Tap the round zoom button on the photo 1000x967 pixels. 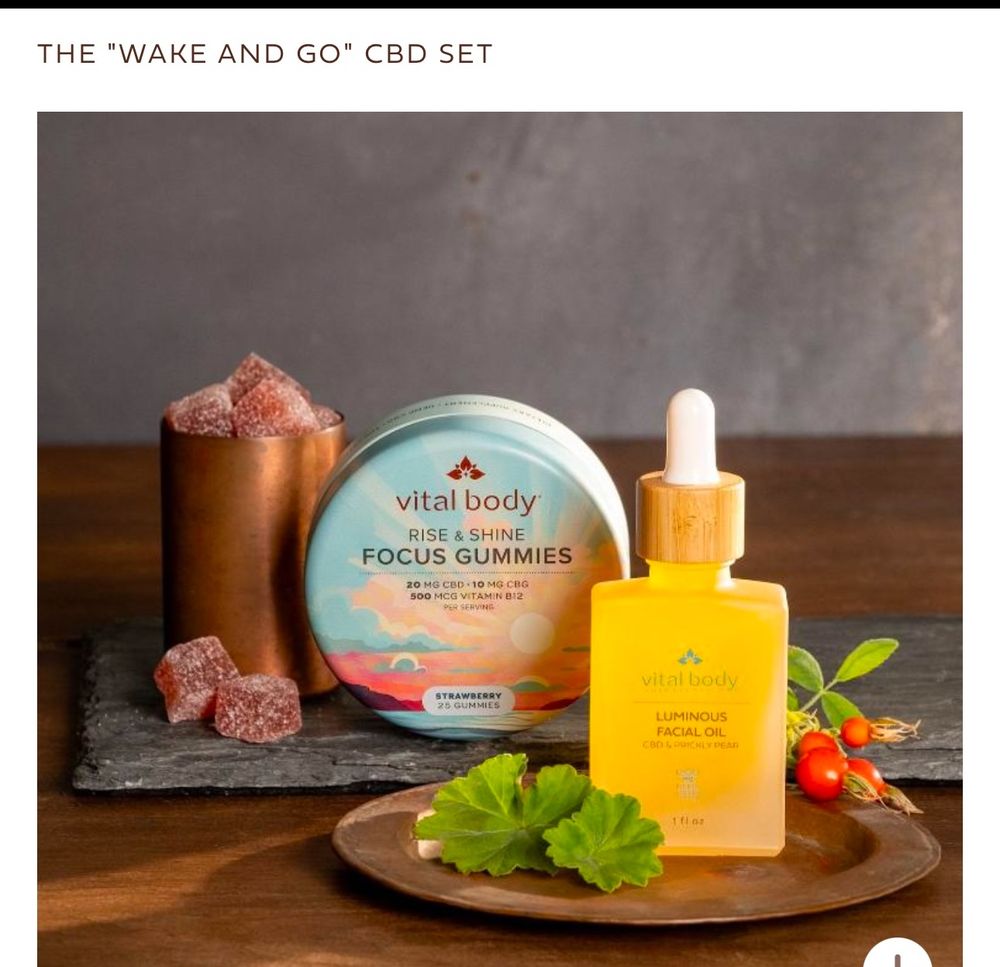897,955
